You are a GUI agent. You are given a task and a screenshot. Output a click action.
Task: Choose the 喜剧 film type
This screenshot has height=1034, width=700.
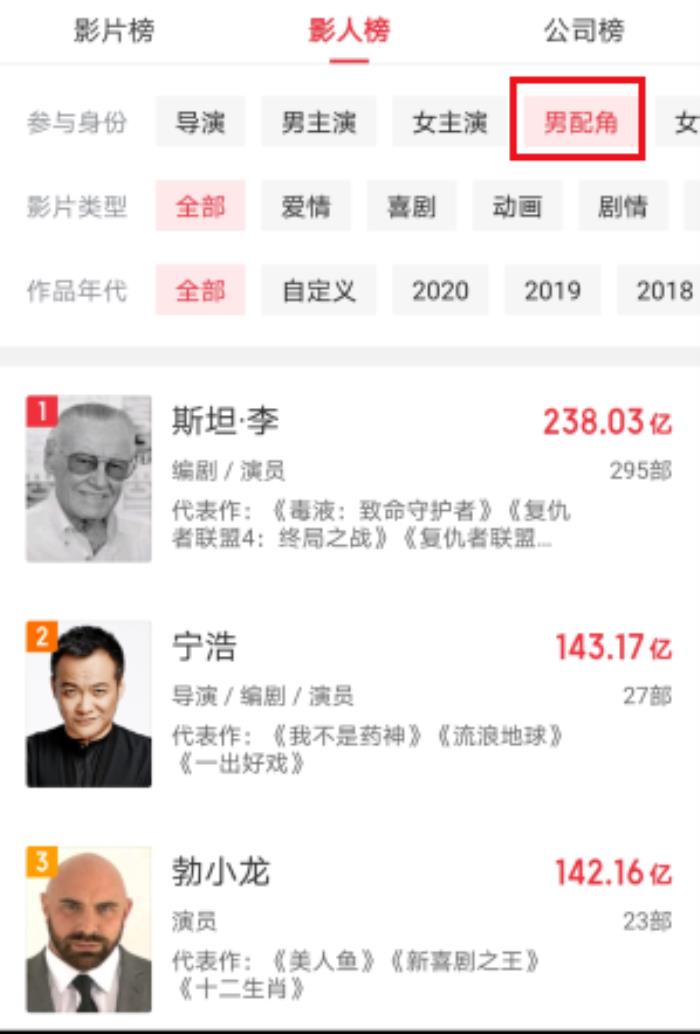pyautogui.click(x=411, y=207)
